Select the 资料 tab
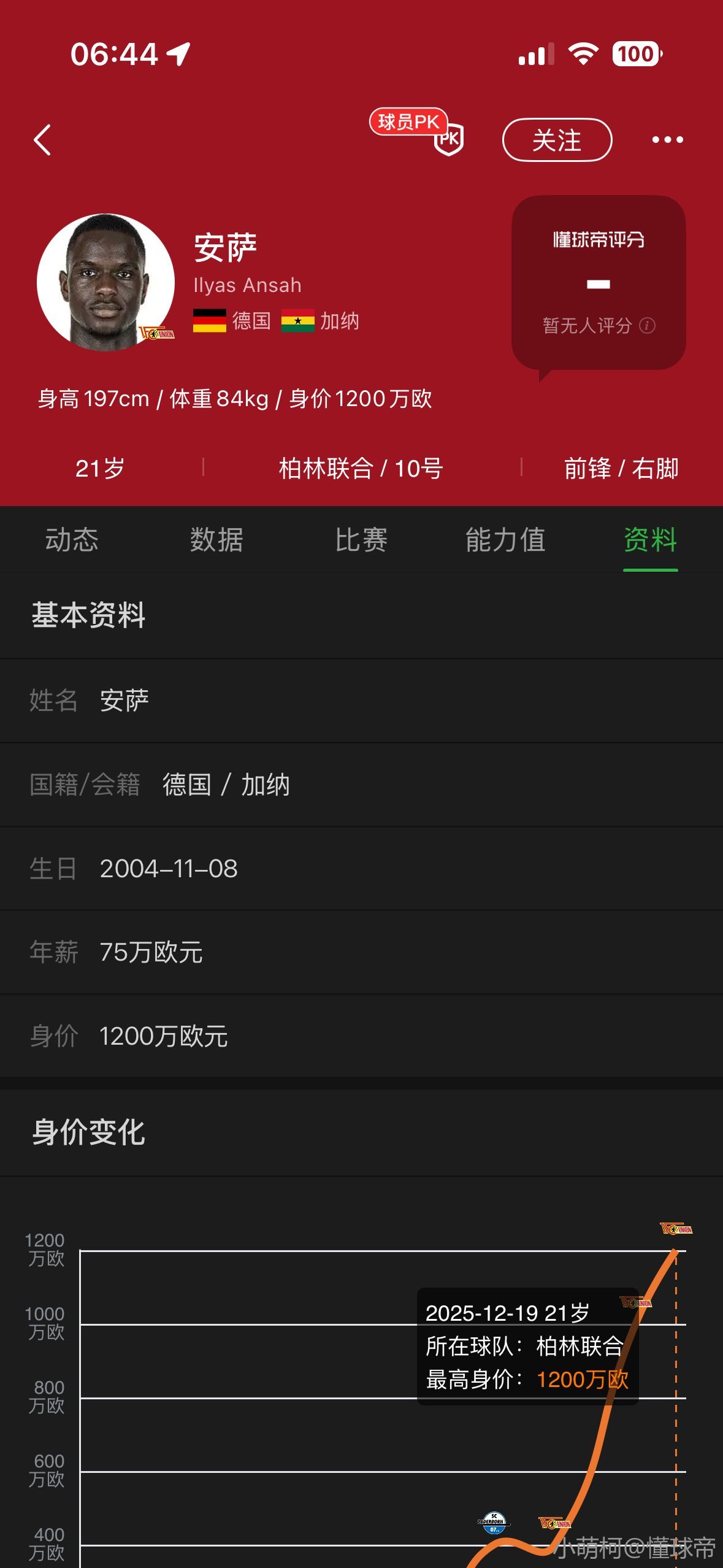This screenshot has width=723, height=1568. [x=650, y=540]
